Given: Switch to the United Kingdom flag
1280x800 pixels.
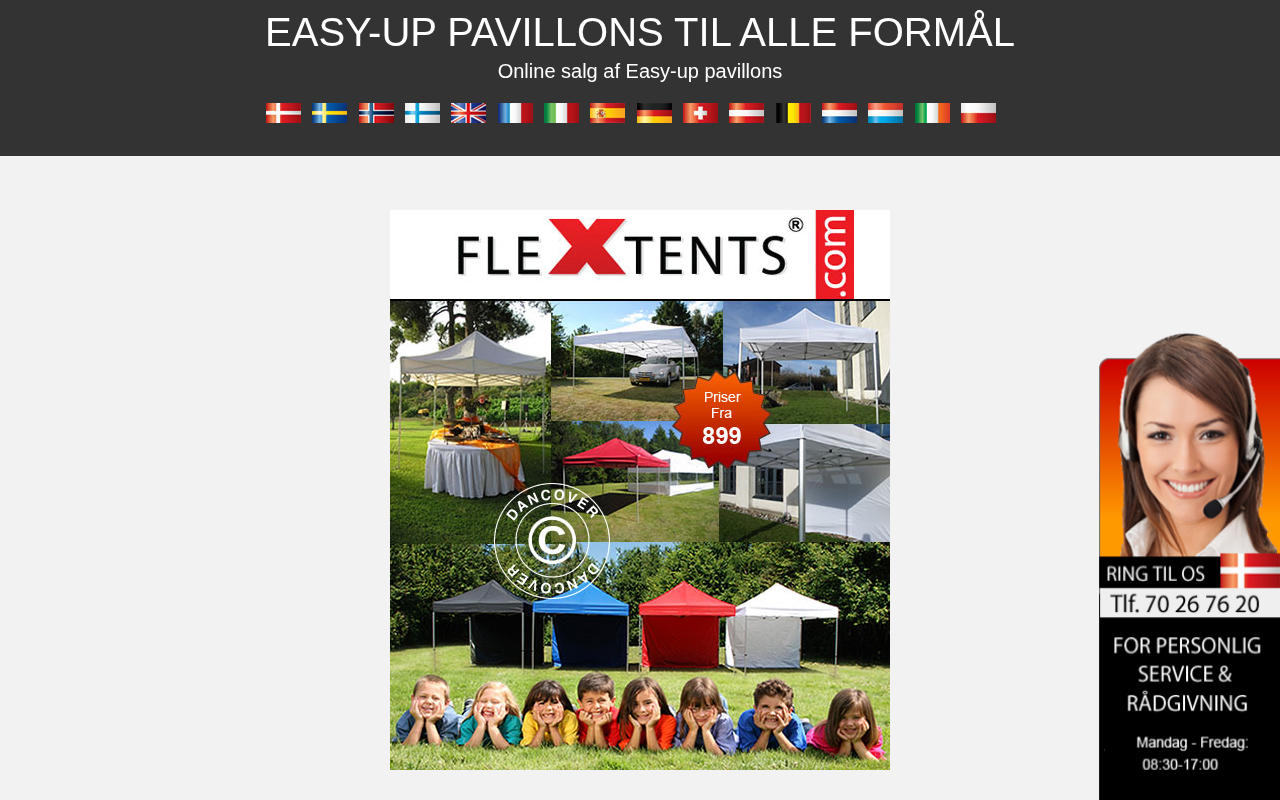Looking at the screenshot, I should 468,113.
